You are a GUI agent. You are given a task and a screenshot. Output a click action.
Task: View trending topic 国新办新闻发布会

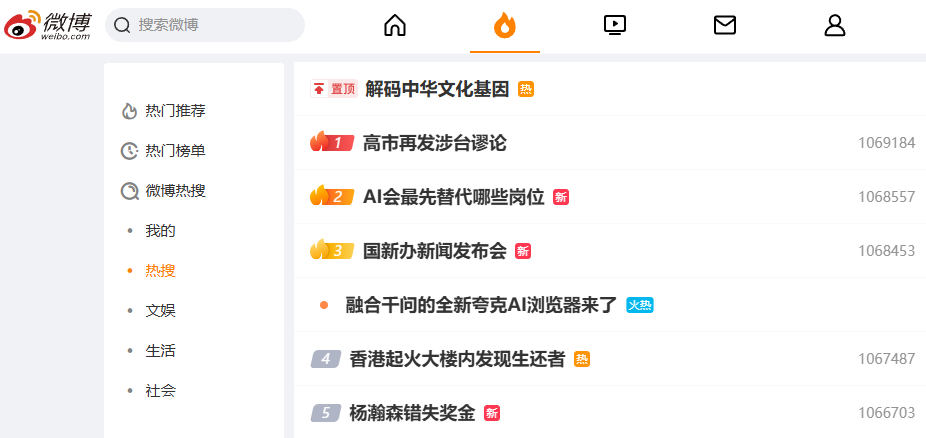434,251
